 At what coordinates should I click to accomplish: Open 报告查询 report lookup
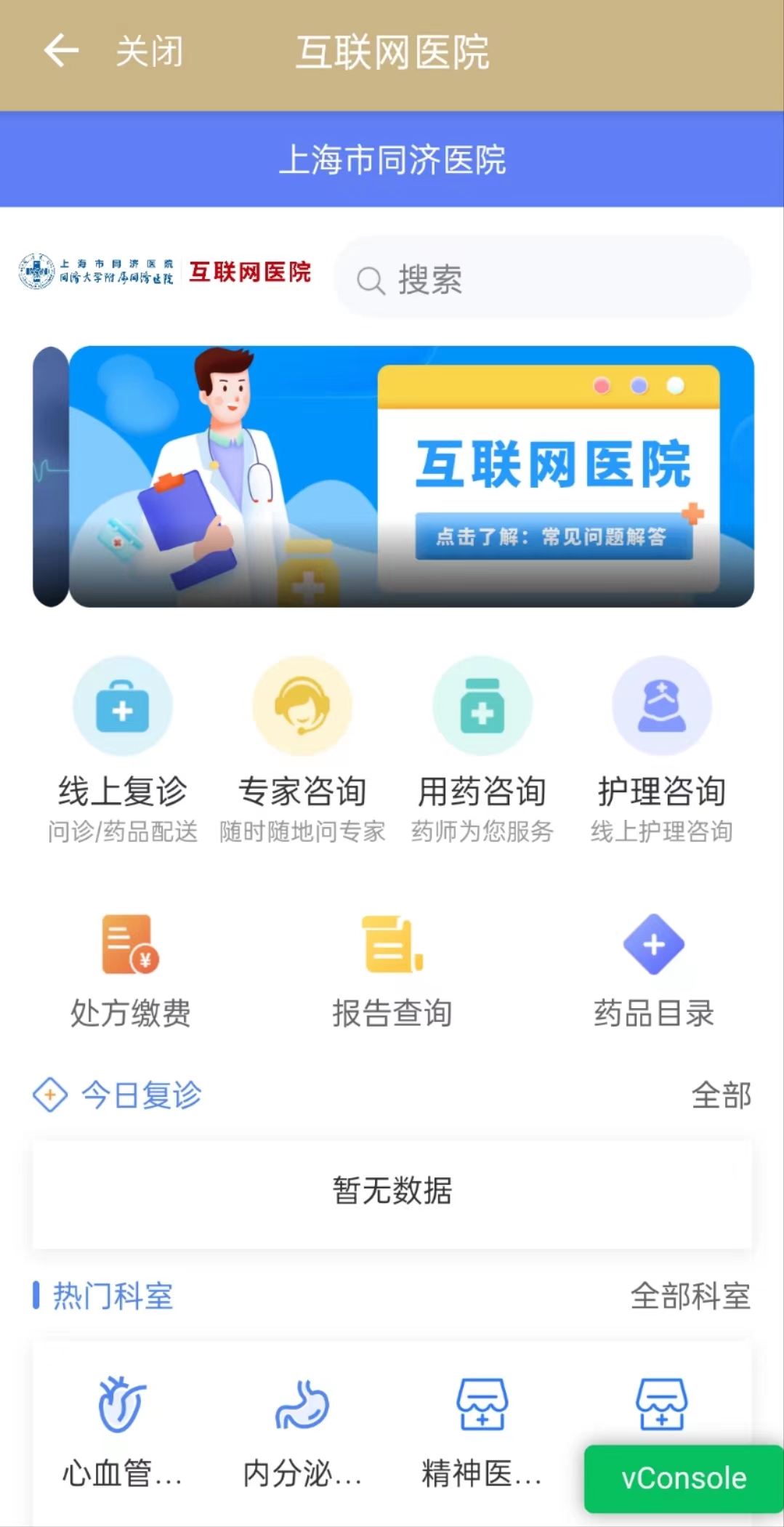point(392,970)
